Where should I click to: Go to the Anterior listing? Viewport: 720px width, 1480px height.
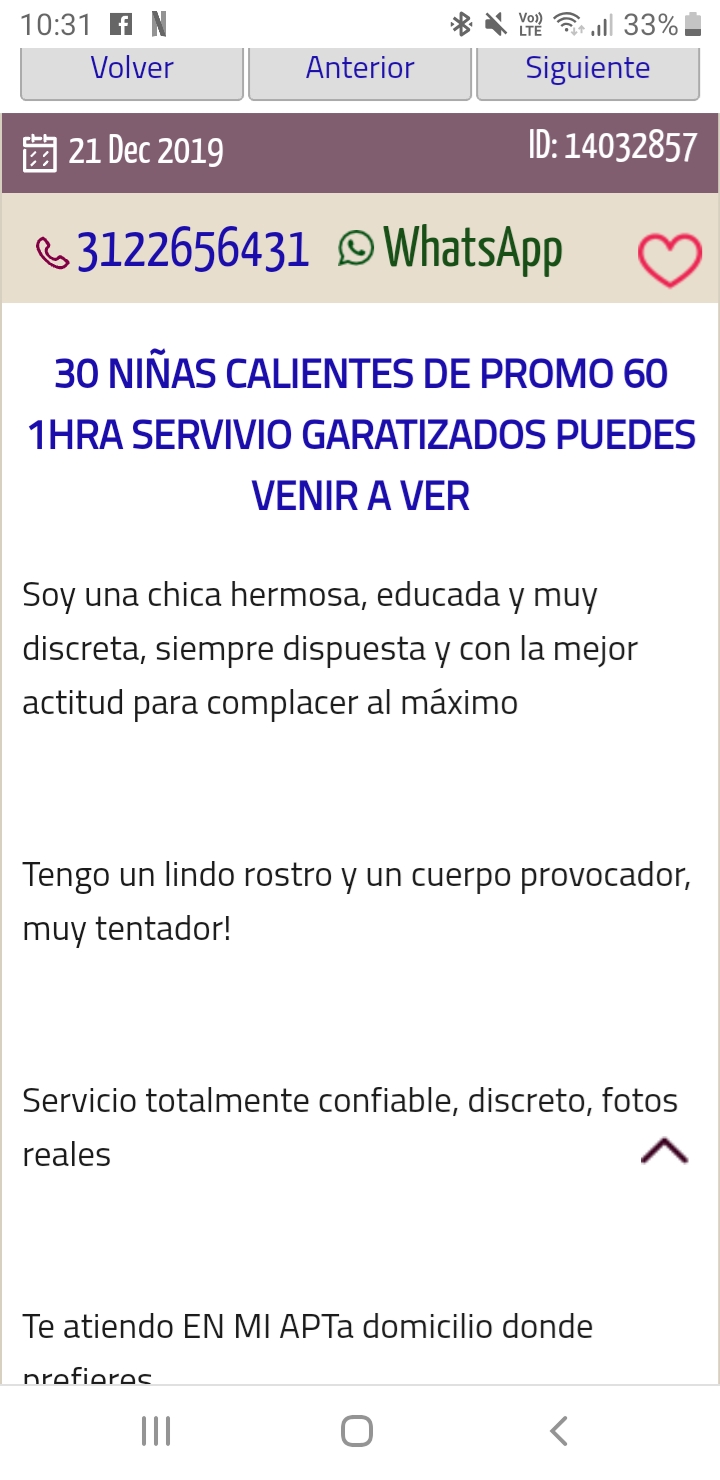(x=360, y=70)
